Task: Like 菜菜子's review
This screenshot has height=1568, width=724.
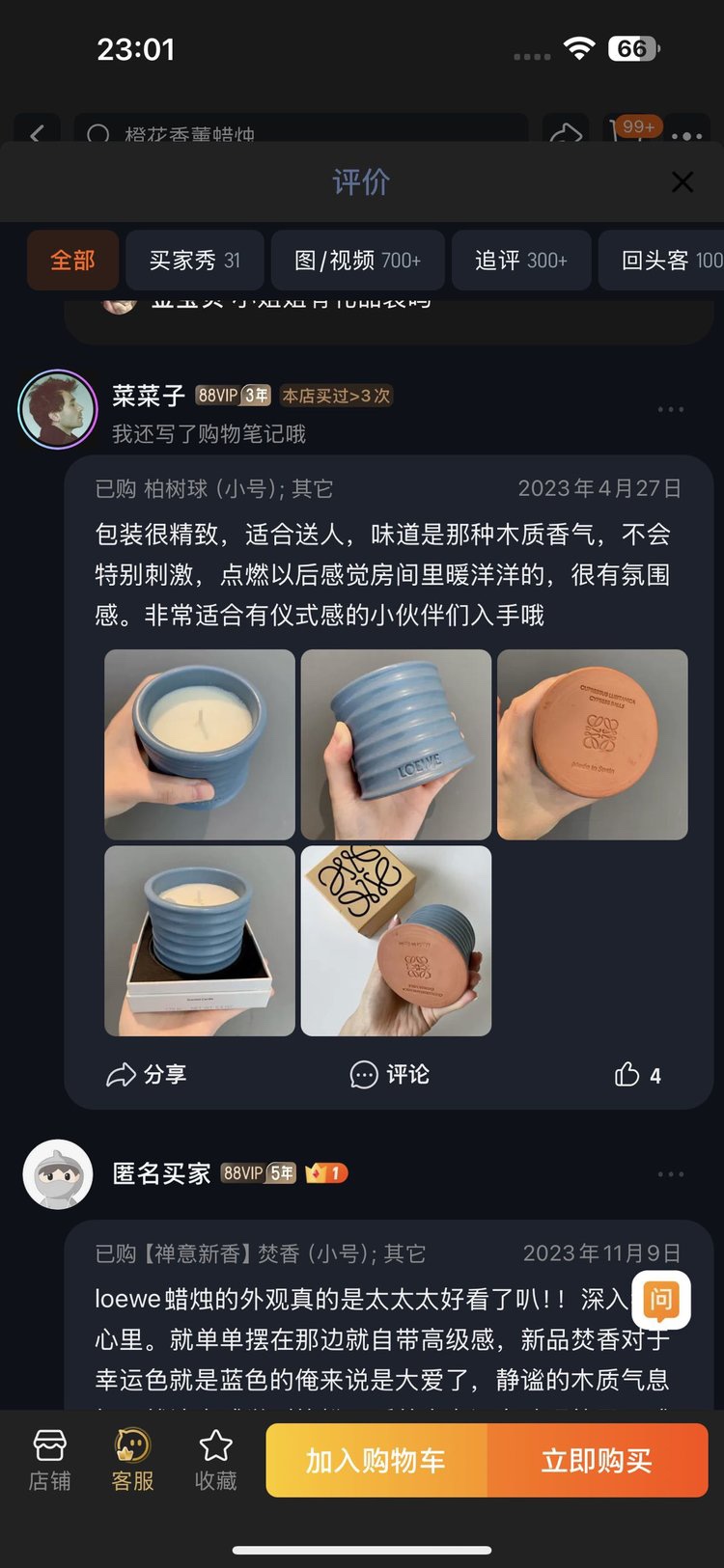Action: [638, 1075]
